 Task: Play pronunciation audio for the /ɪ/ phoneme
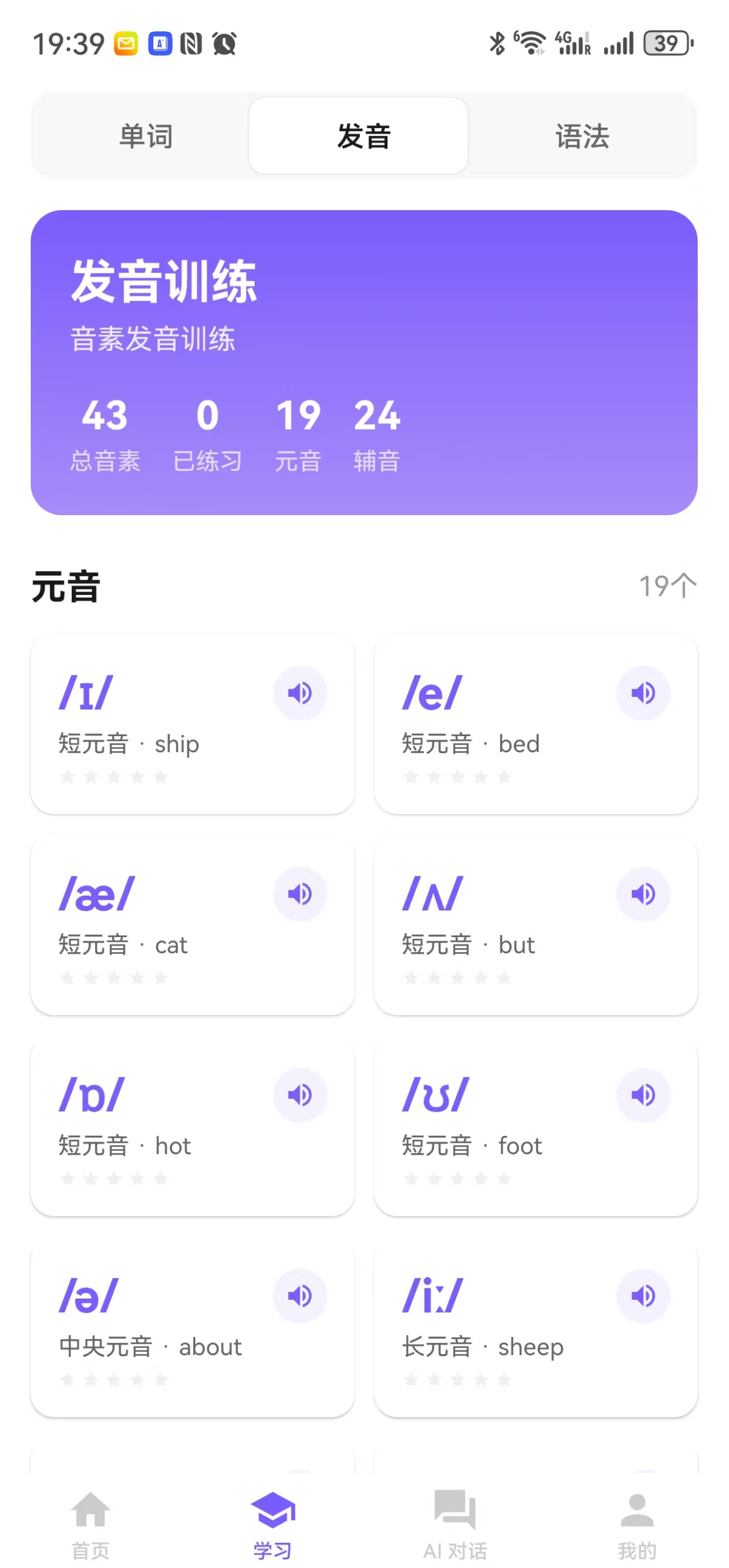click(x=300, y=692)
